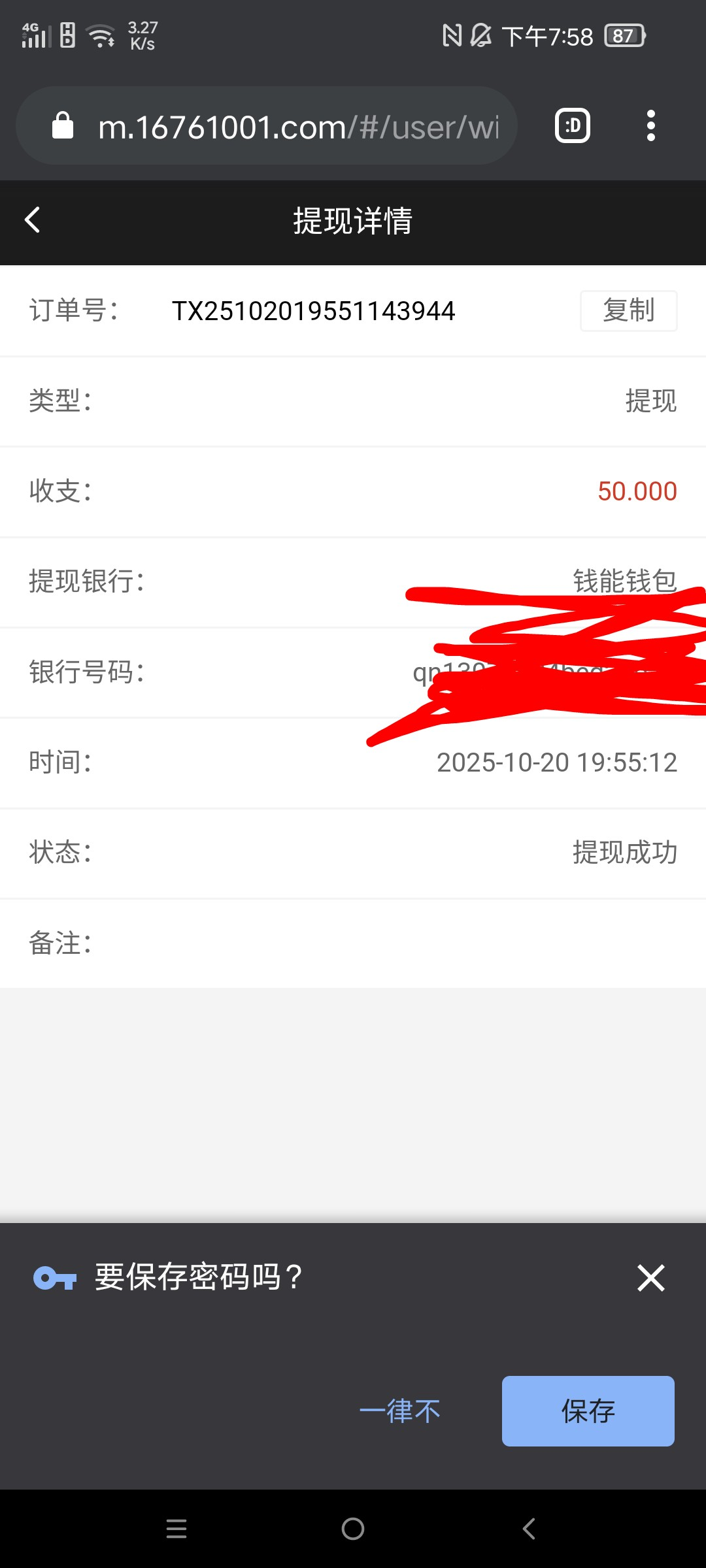Go to the system home screen
Viewport: 706px width, 1568px height.
tap(353, 1529)
